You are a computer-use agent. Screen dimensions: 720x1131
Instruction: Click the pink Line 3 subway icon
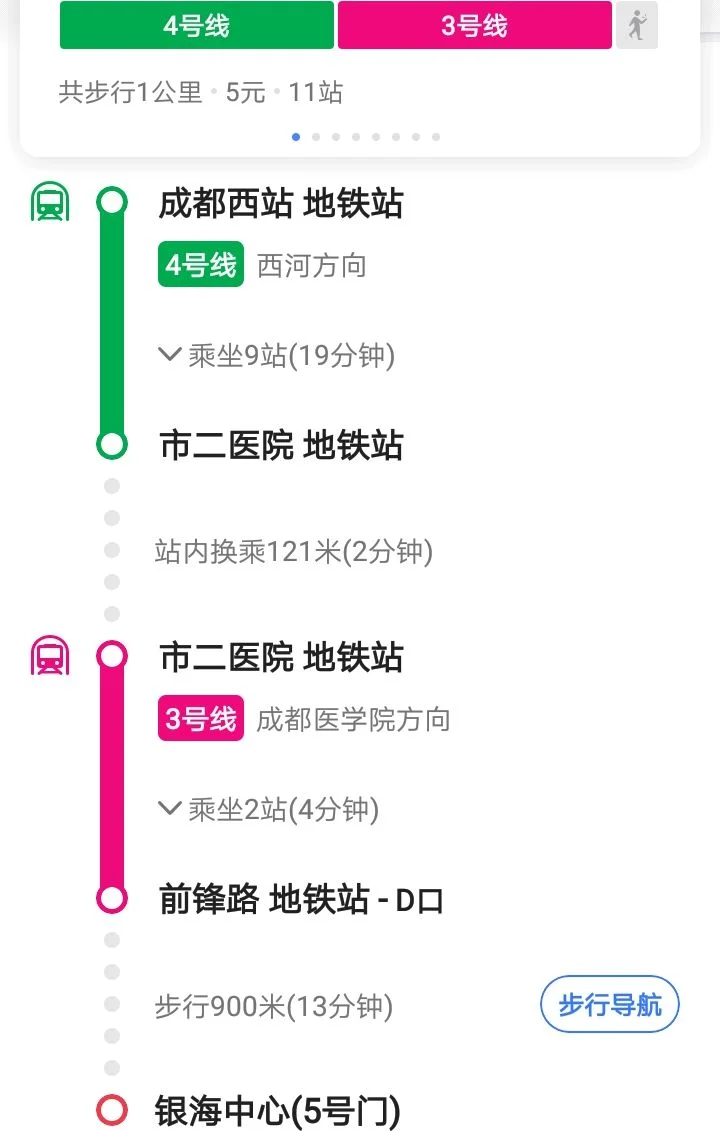coord(48,655)
